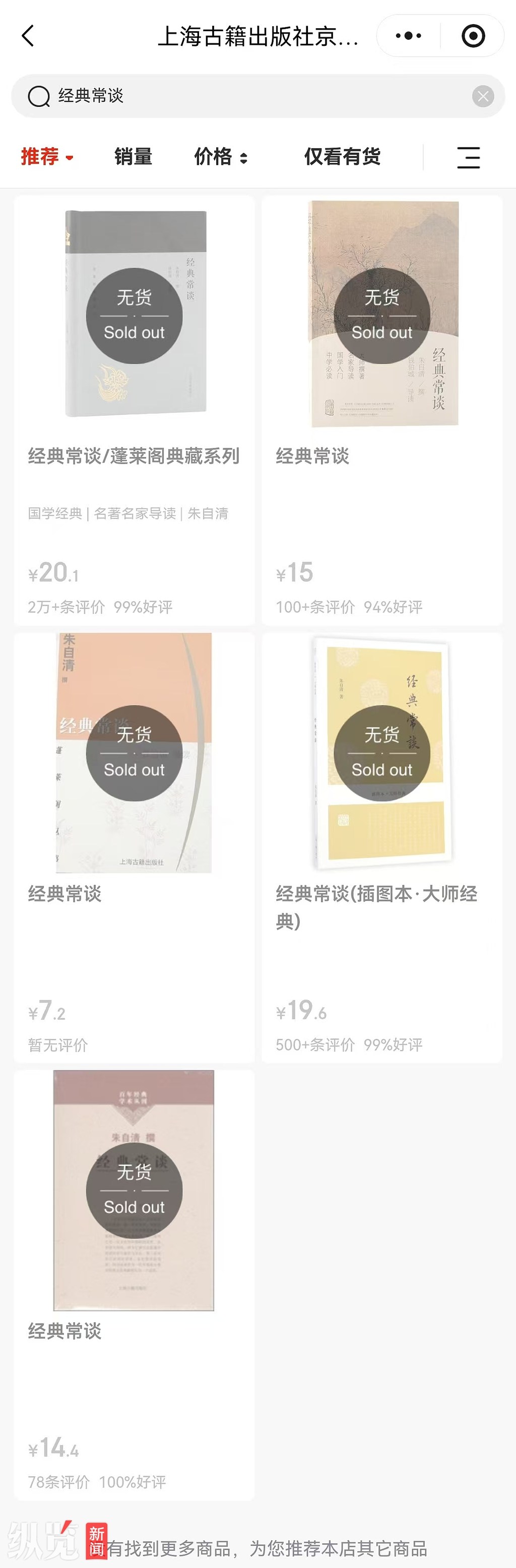
Task: Open the 经典常谈 card priced ¥14.4
Action: coord(135,1284)
